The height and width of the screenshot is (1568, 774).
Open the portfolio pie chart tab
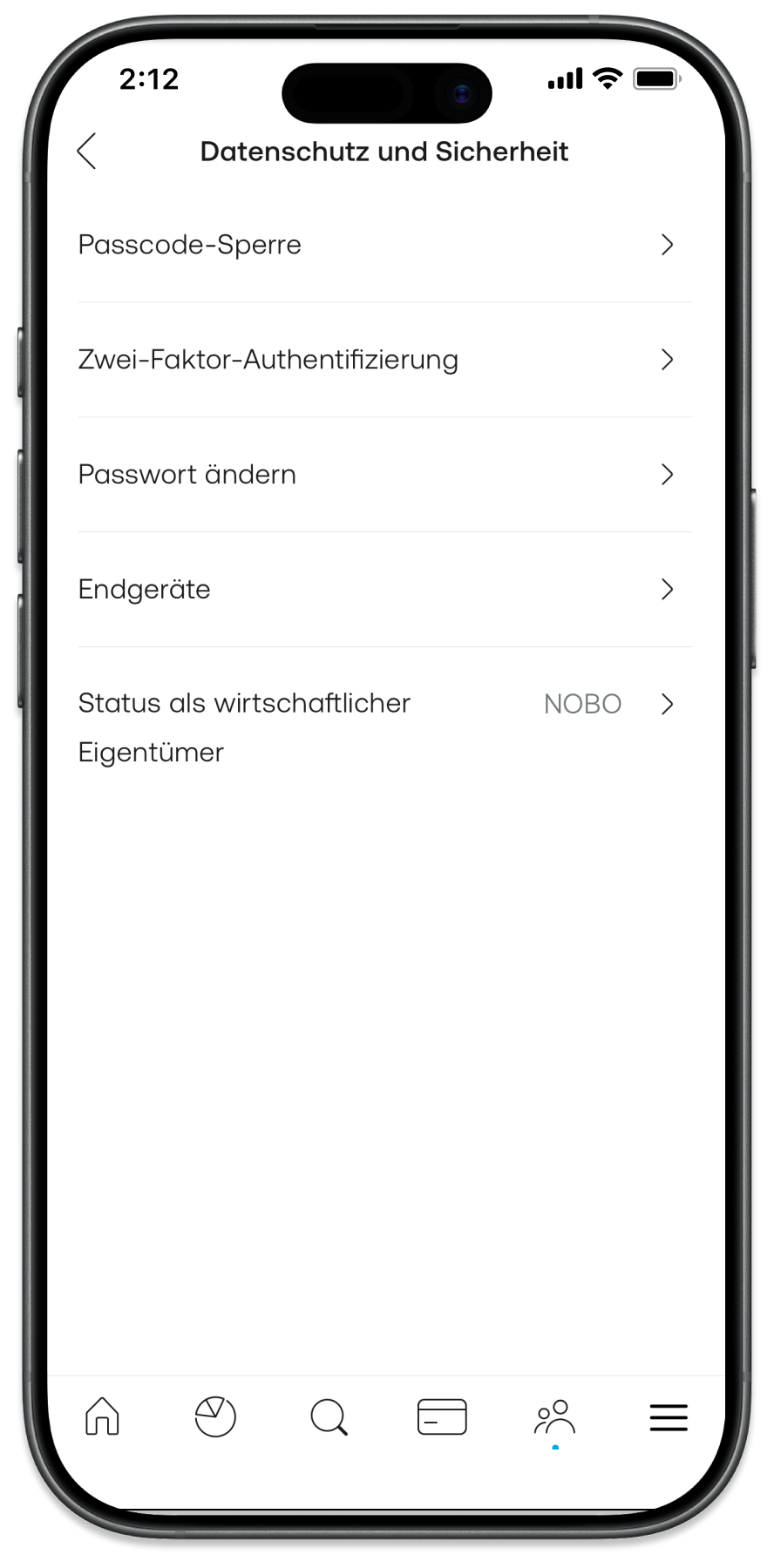click(215, 1416)
